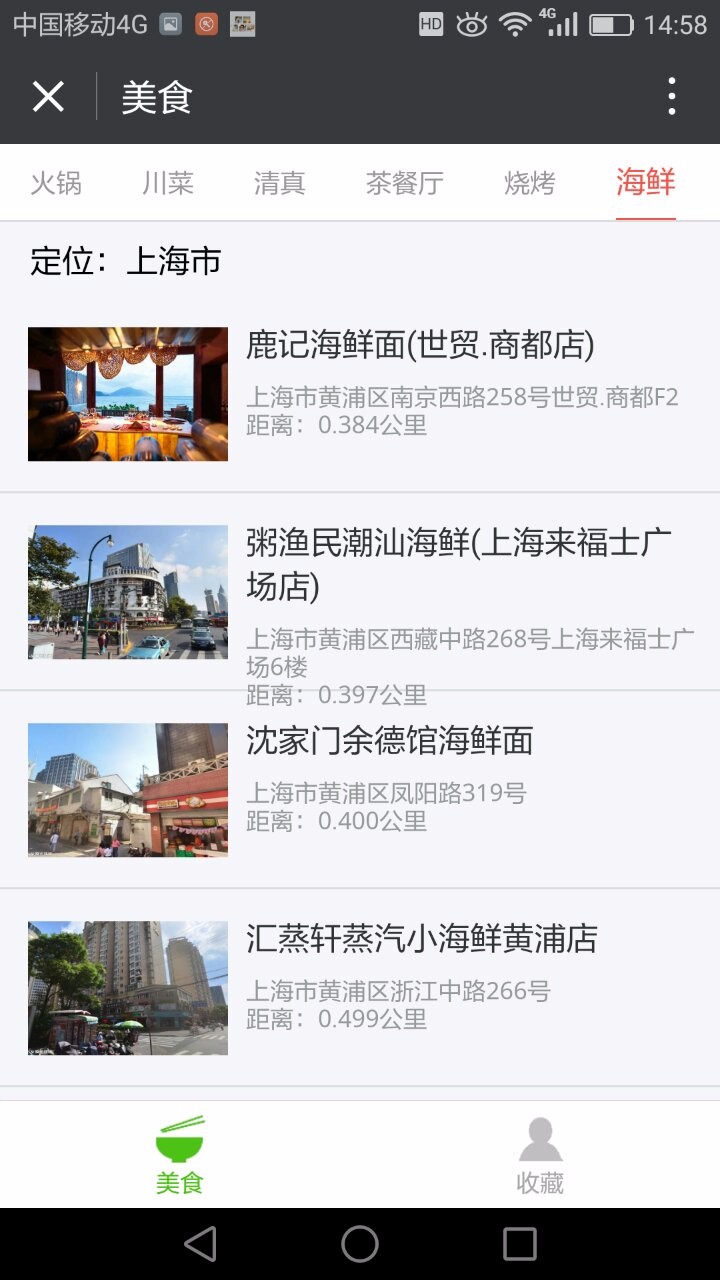Switch to the 火锅 tab
720x1280 pixels.
click(x=56, y=183)
